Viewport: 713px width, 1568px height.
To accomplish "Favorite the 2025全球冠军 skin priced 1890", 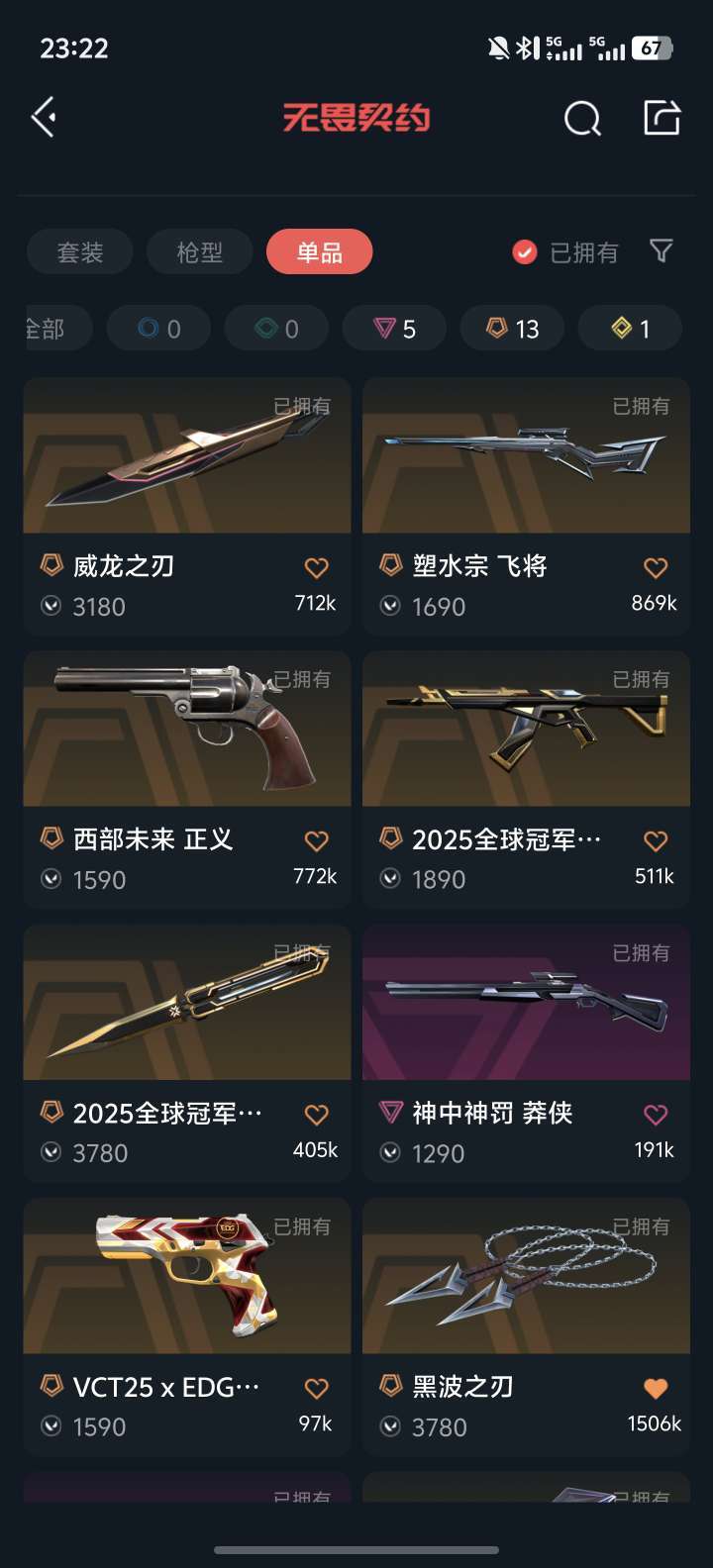I will [x=656, y=841].
